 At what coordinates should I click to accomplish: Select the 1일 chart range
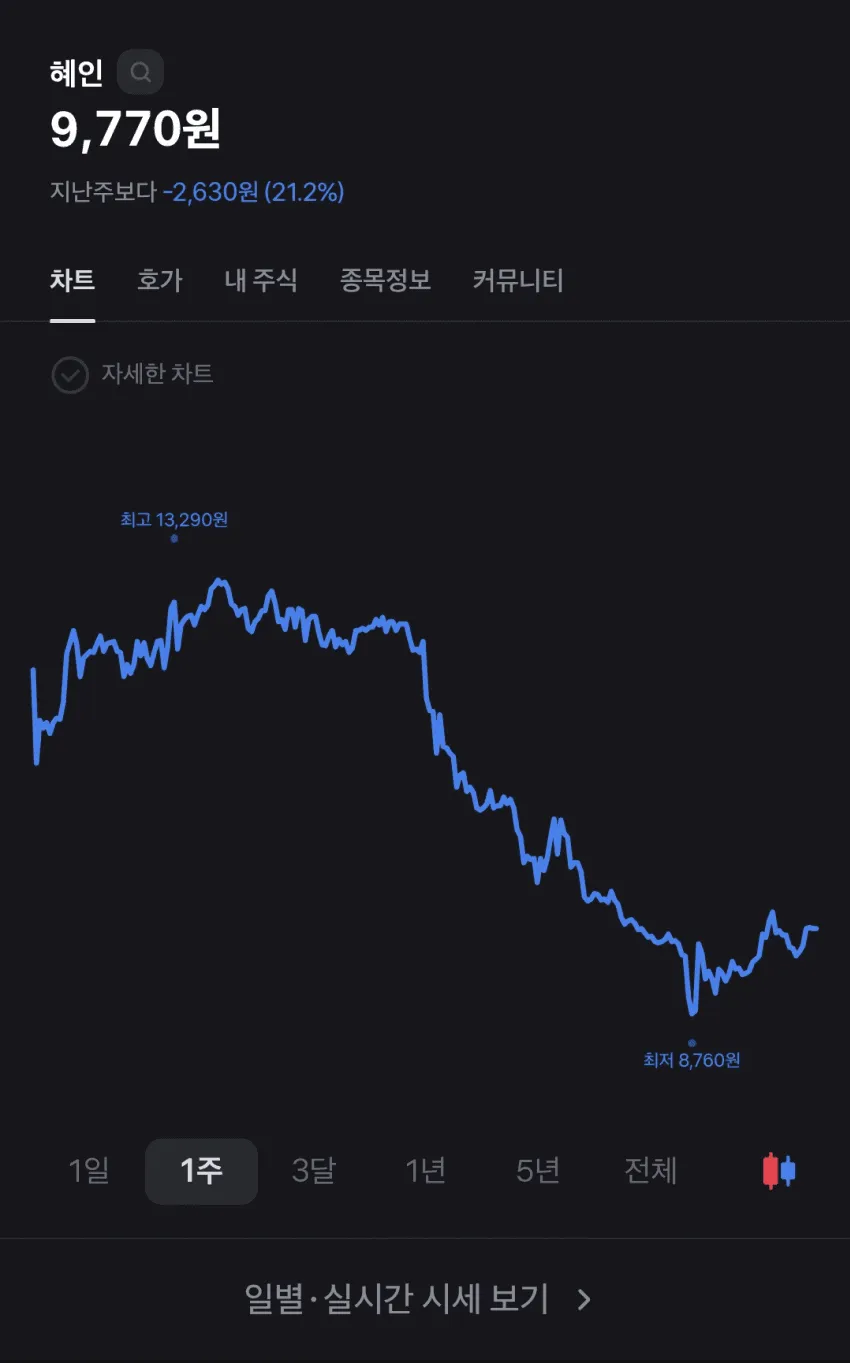pyautogui.click(x=89, y=1170)
